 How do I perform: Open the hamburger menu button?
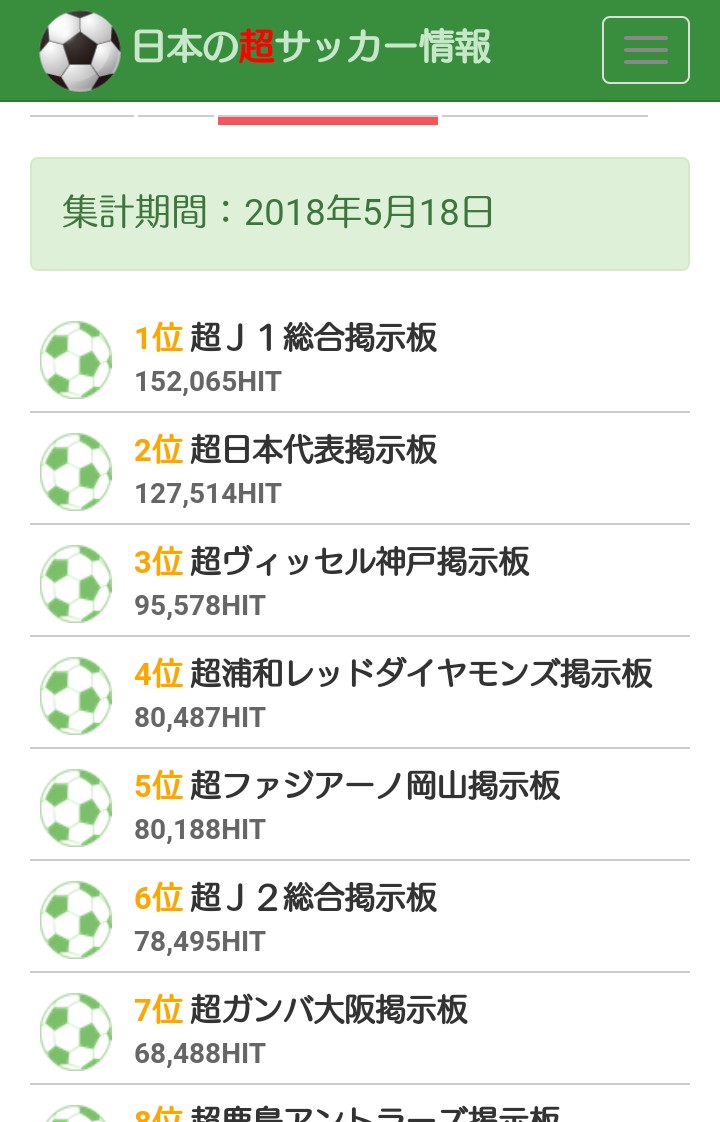click(x=645, y=50)
